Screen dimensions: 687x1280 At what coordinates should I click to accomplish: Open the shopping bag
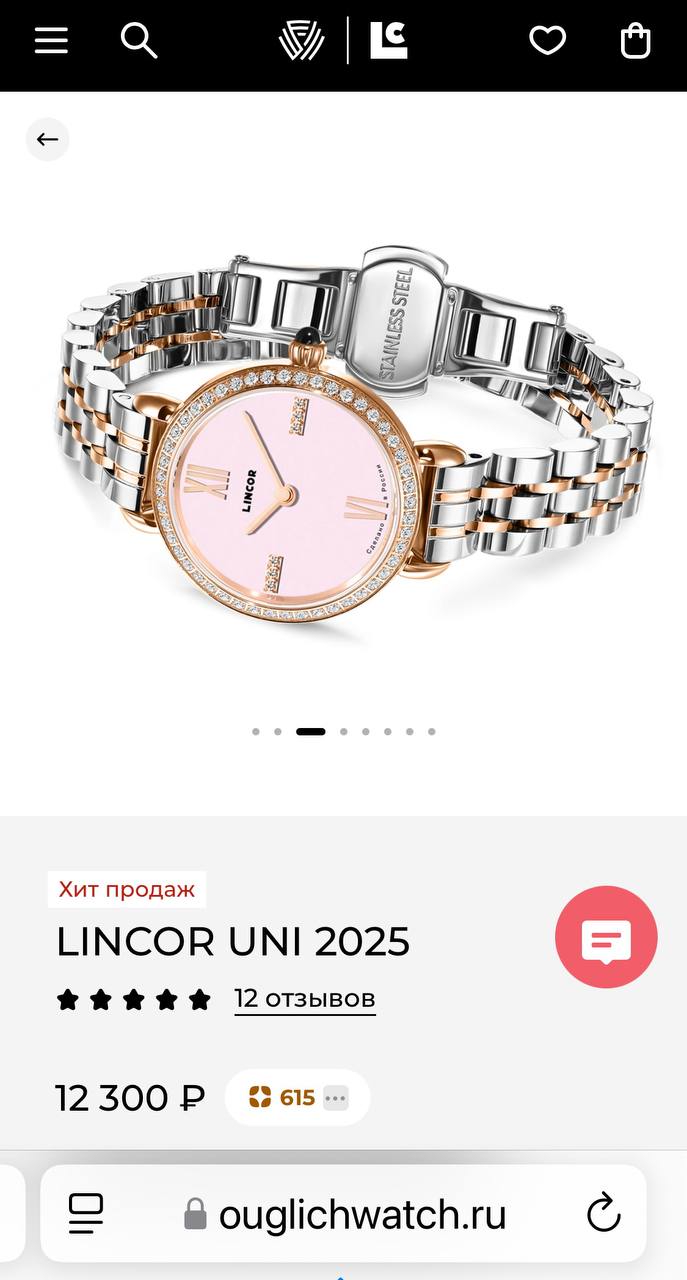coord(636,41)
